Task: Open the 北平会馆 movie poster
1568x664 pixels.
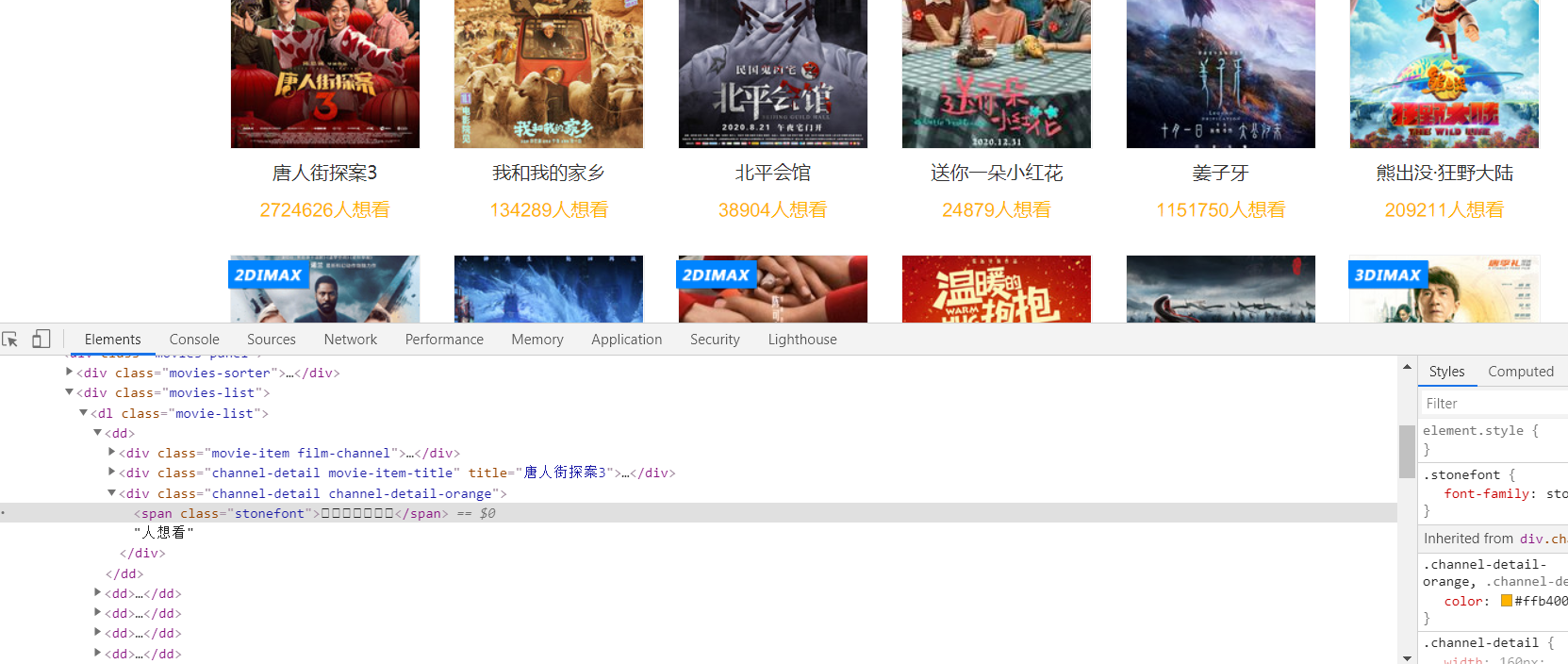Action: 773,74
